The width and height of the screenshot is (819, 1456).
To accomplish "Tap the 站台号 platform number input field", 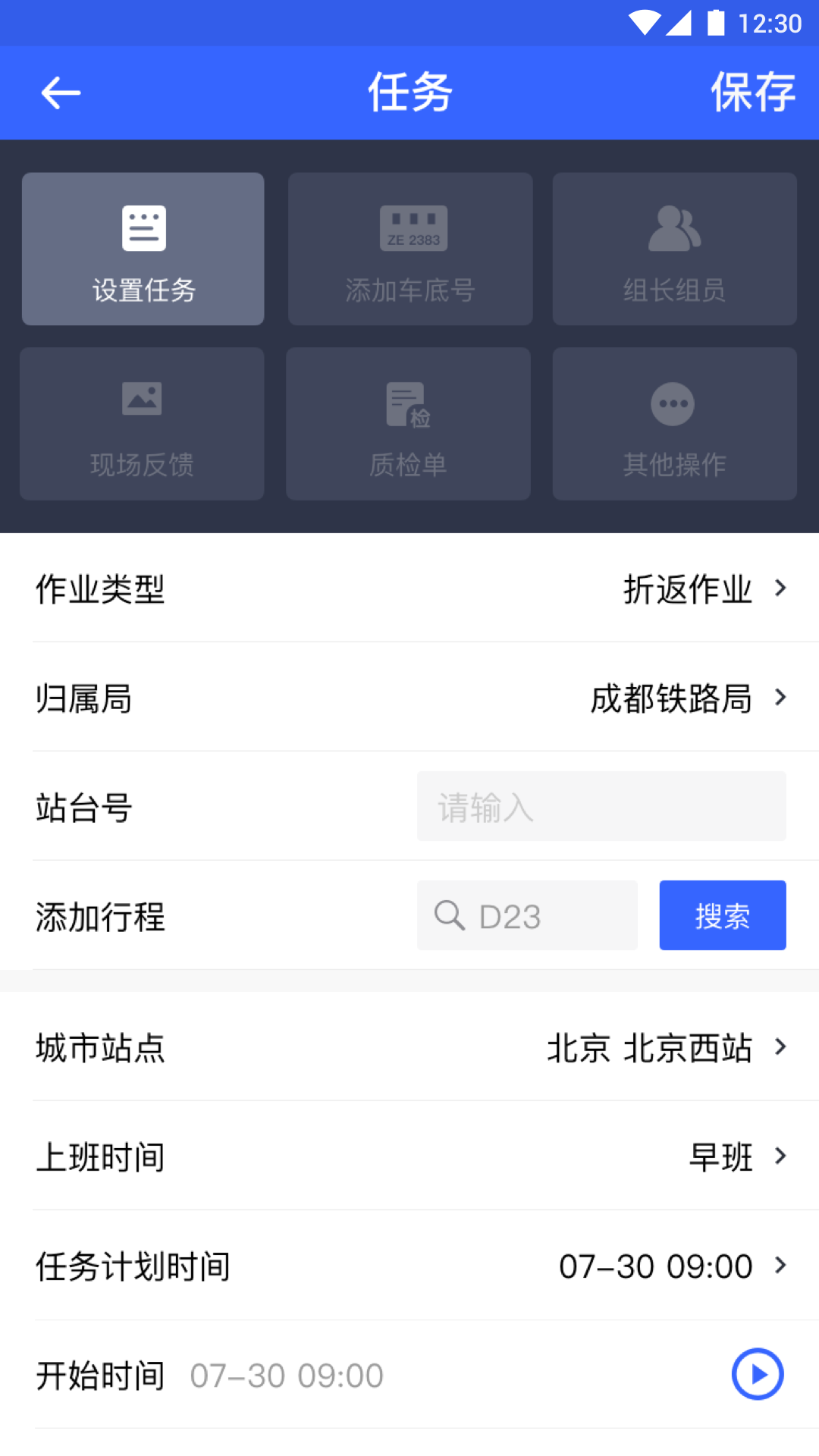I will [x=600, y=806].
